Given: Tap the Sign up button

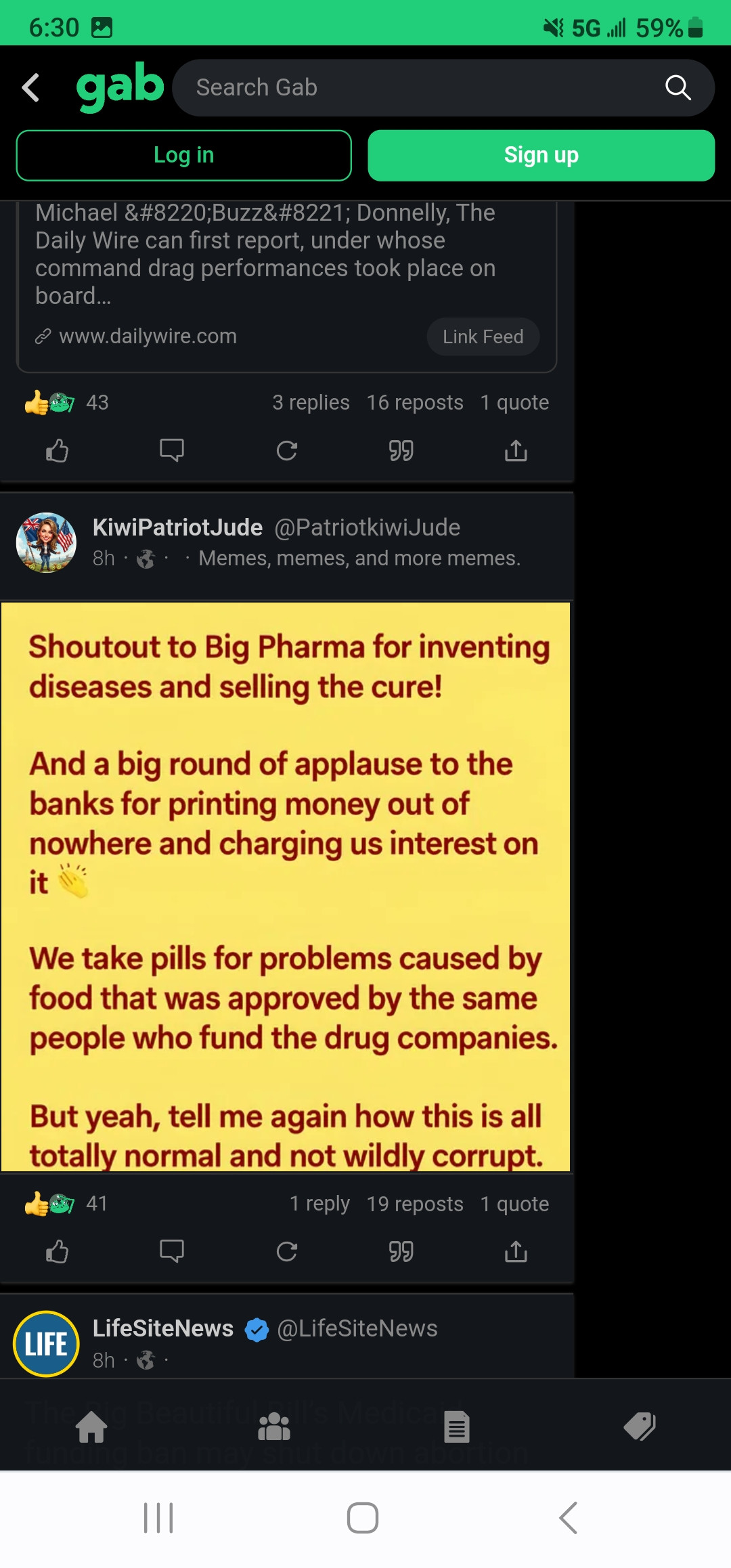Looking at the screenshot, I should 541,156.
